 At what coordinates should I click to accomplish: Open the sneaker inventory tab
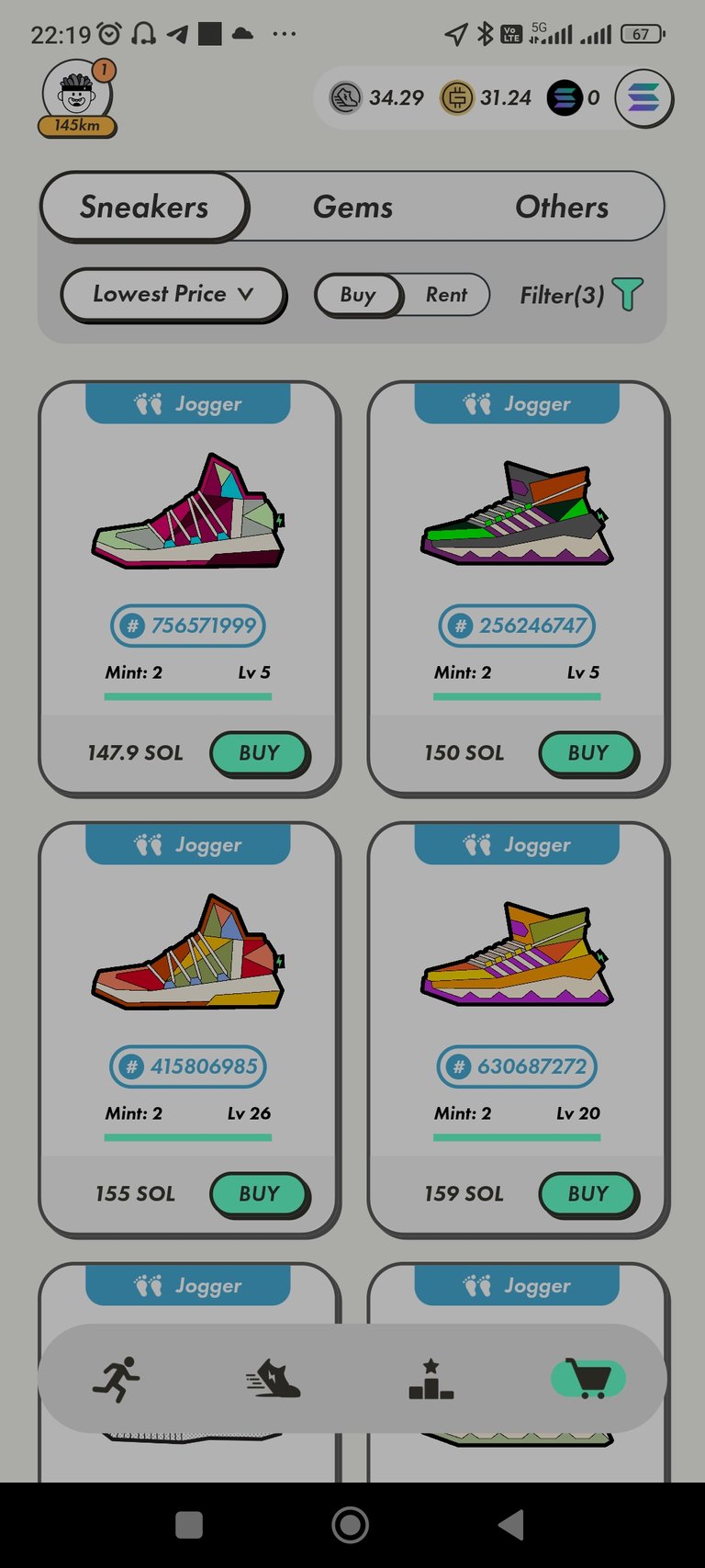[x=274, y=1379]
